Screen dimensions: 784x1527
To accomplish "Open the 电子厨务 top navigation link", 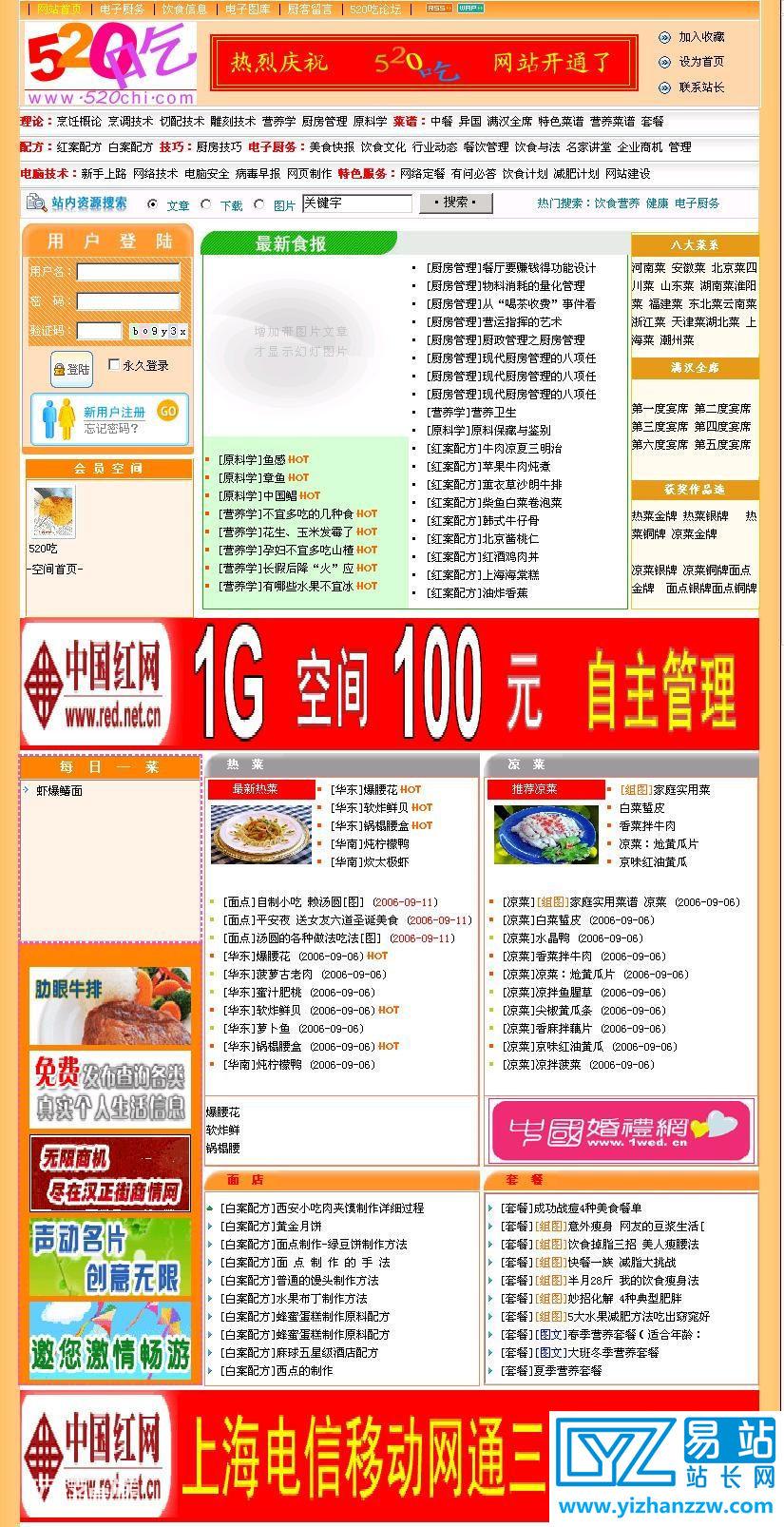I will pyautogui.click(x=122, y=9).
